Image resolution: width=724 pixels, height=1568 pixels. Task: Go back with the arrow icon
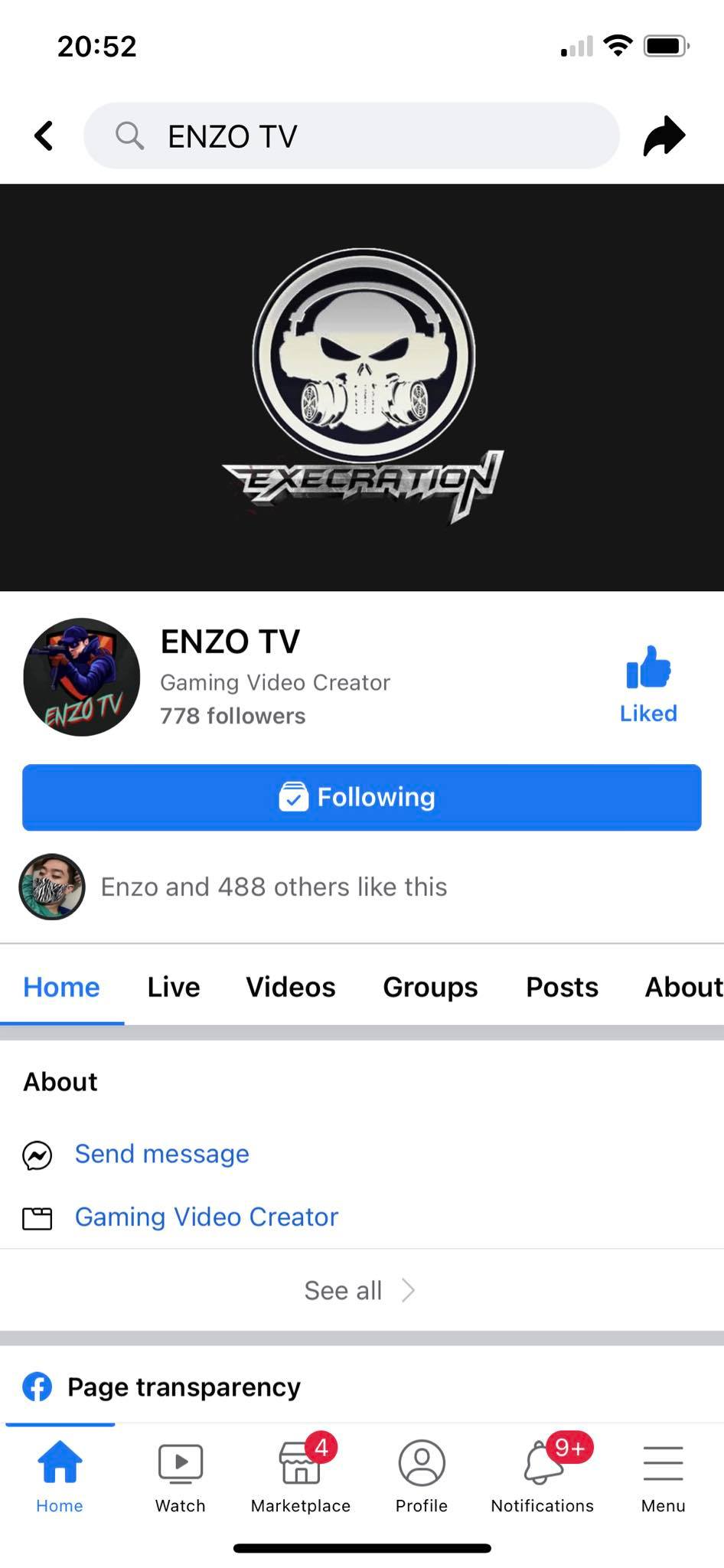tap(44, 136)
